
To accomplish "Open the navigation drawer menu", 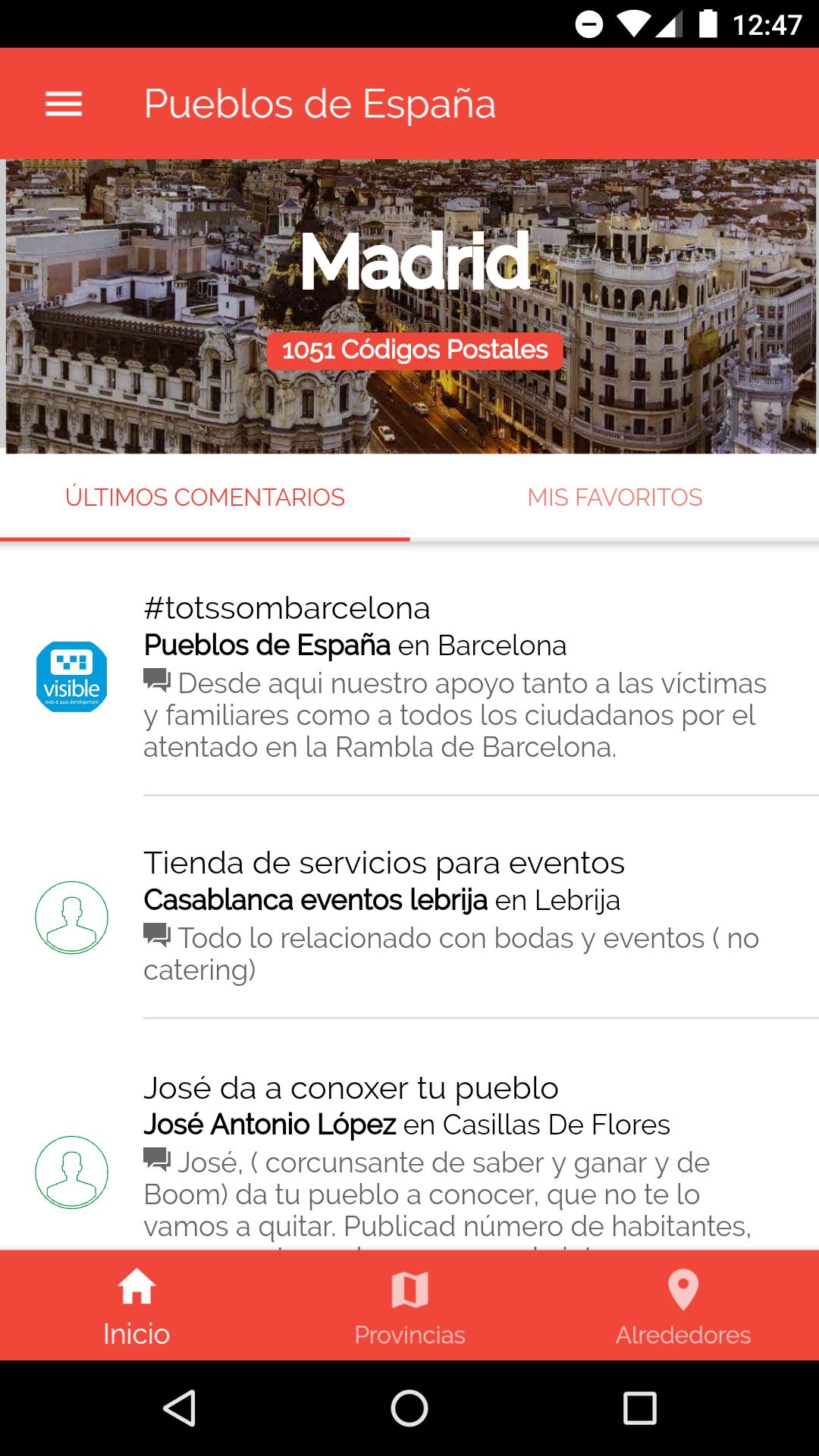I will pos(64,104).
